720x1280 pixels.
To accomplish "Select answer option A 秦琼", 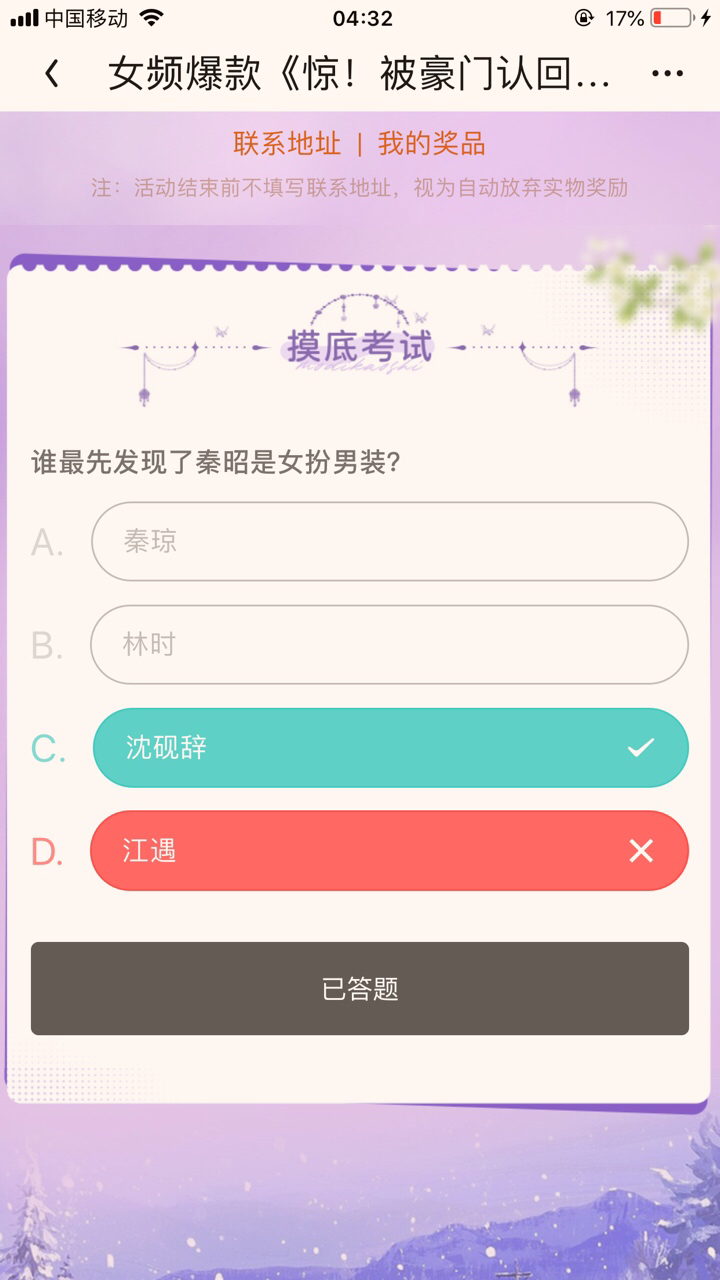I will pos(389,541).
